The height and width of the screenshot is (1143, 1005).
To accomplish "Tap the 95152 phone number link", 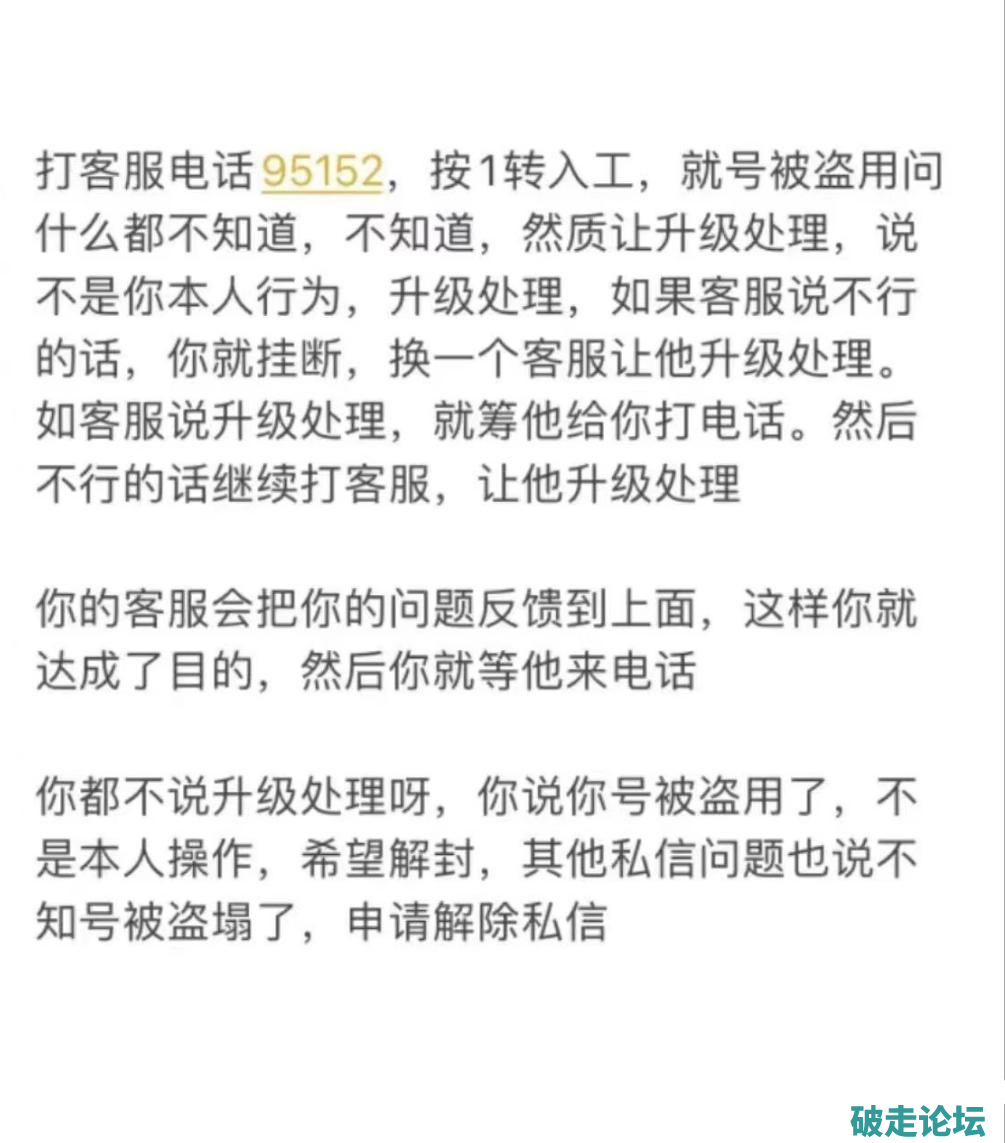I will [x=322, y=173].
